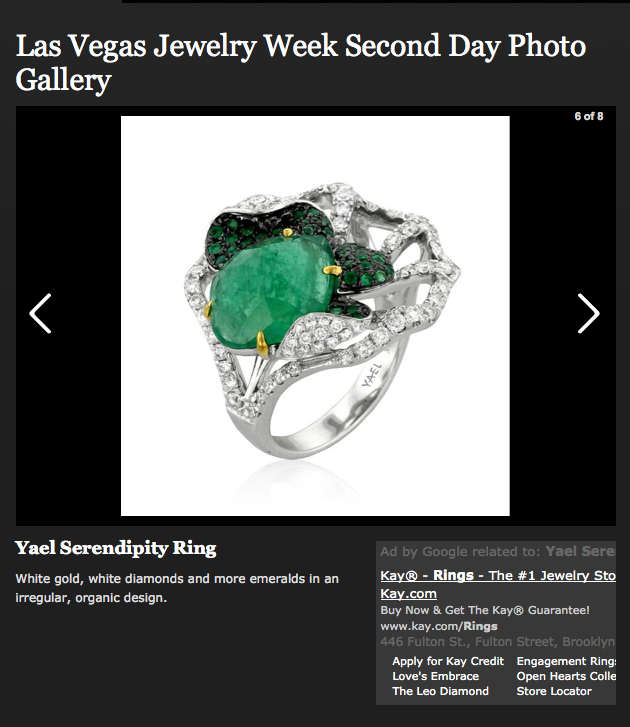Screen dimensions: 630x727
Task: Open Apply for Kay Credit link
Action: pos(448,662)
